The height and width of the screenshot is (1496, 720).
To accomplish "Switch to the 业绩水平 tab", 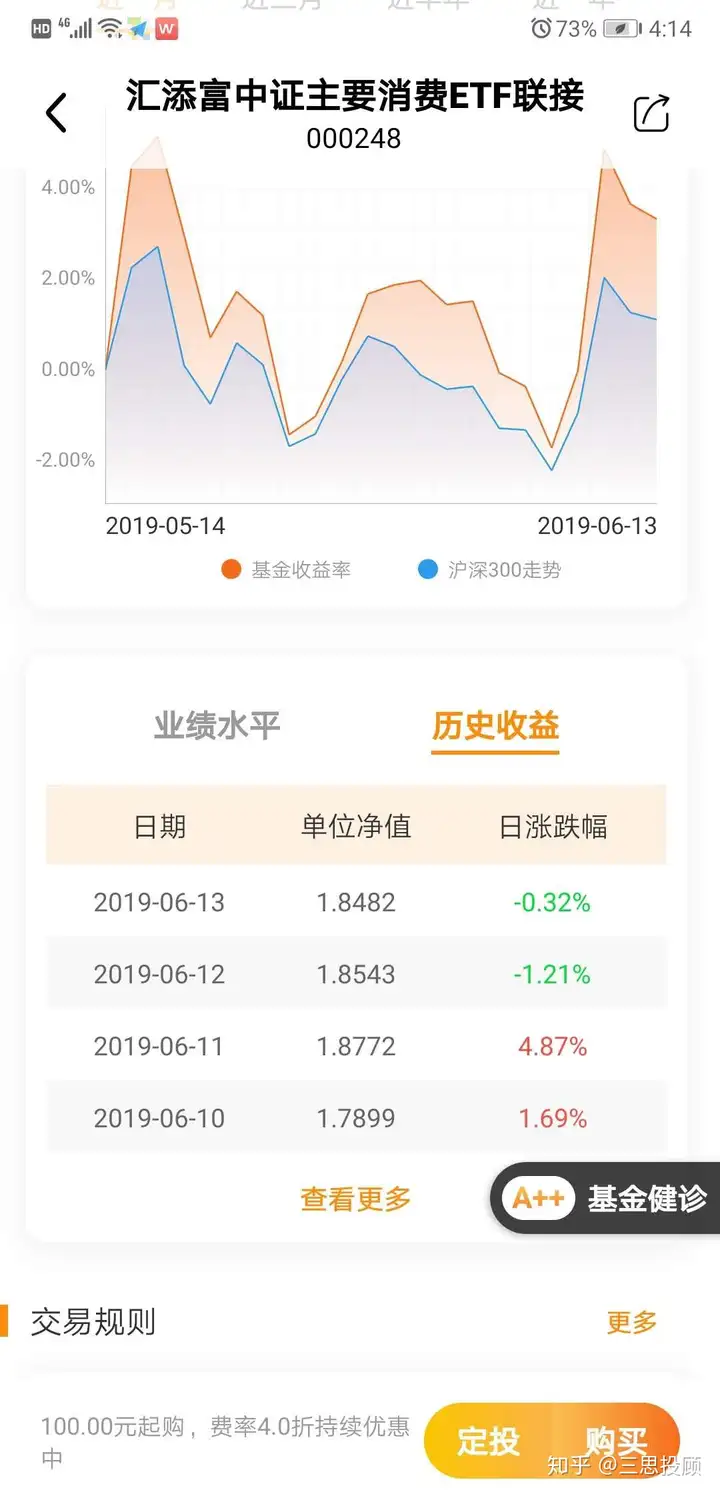I will pos(217,725).
